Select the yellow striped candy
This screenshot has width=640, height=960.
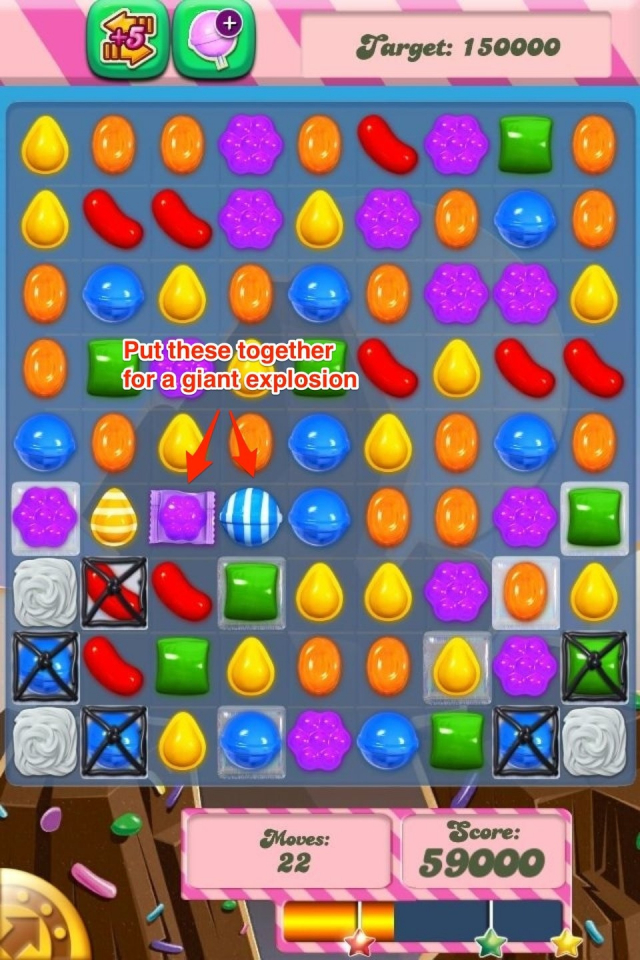[113, 516]
